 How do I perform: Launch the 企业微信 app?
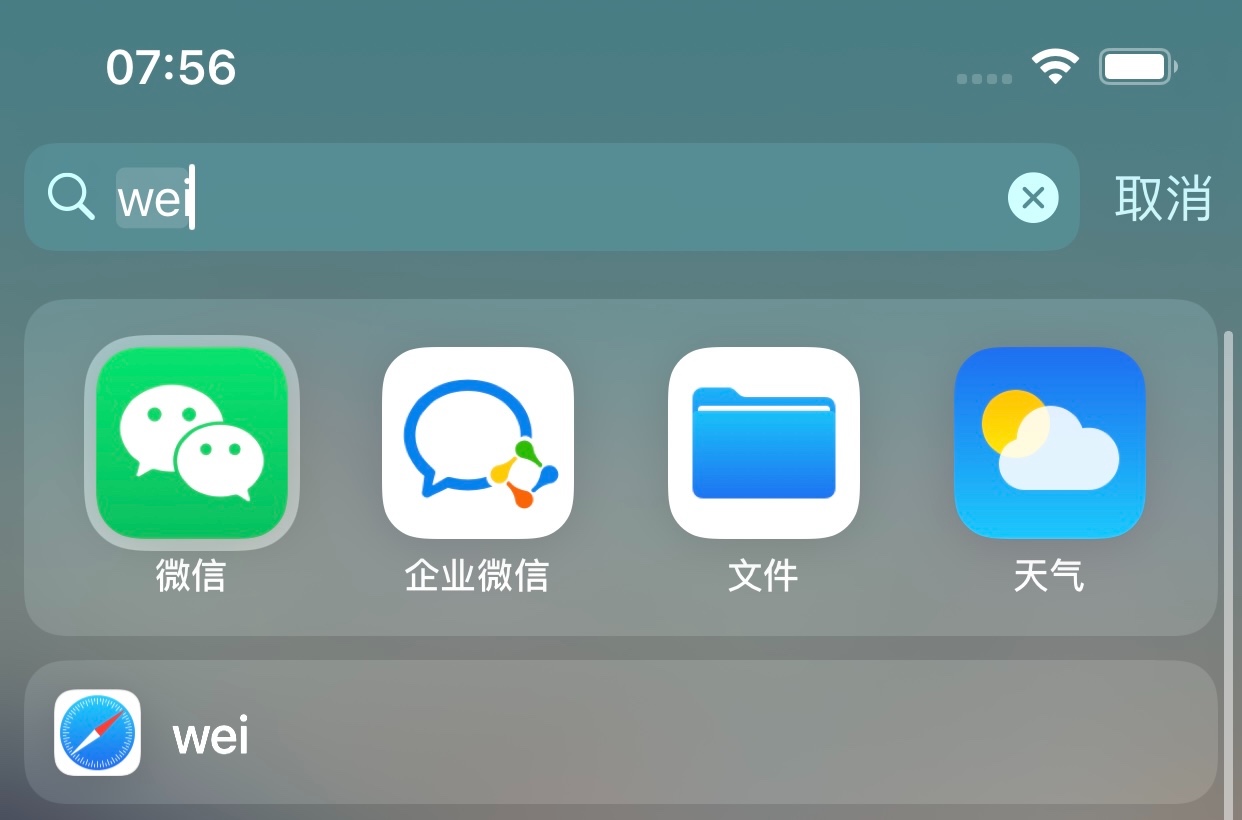pos(478,443)
